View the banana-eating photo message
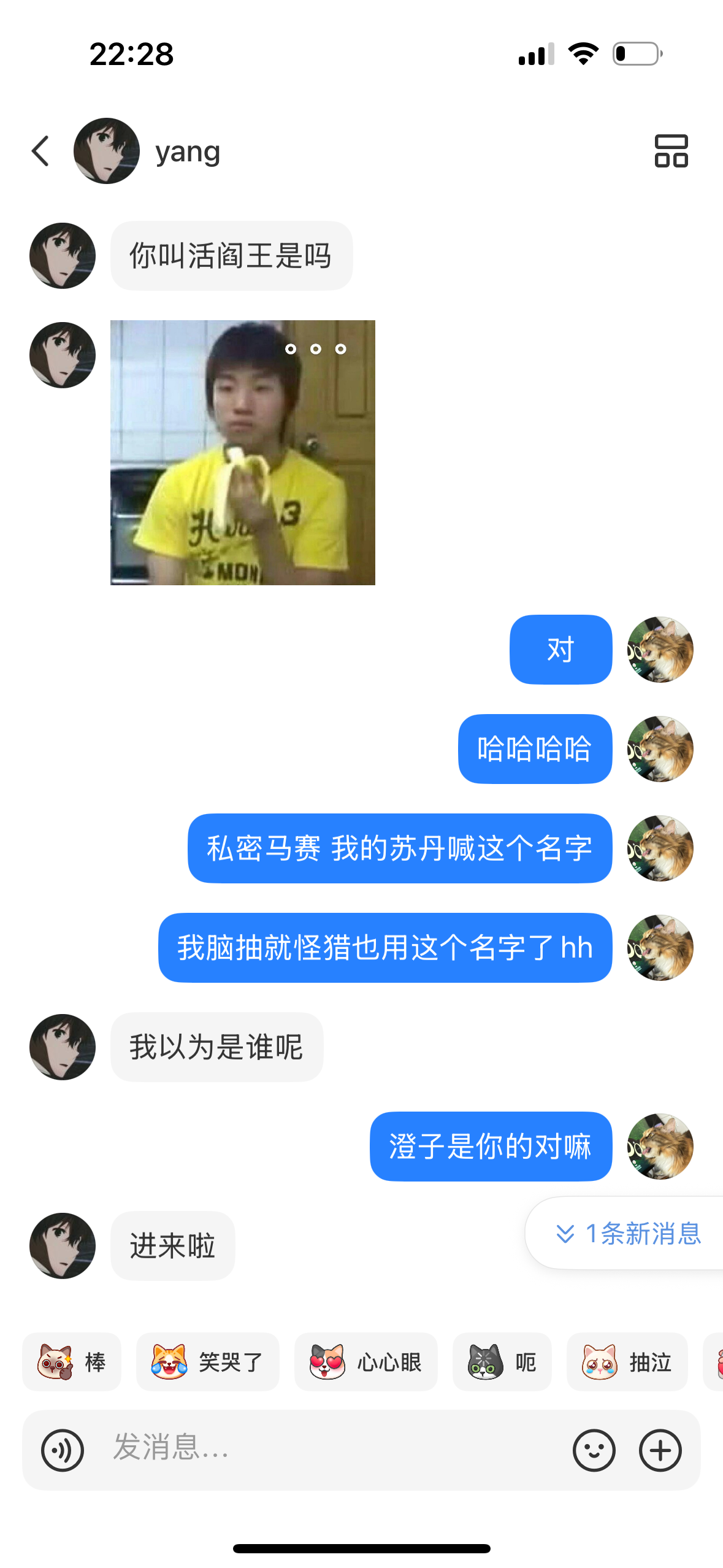Image resolution: width=723 pixels, height=1568 pixels. tap(243, 453)
